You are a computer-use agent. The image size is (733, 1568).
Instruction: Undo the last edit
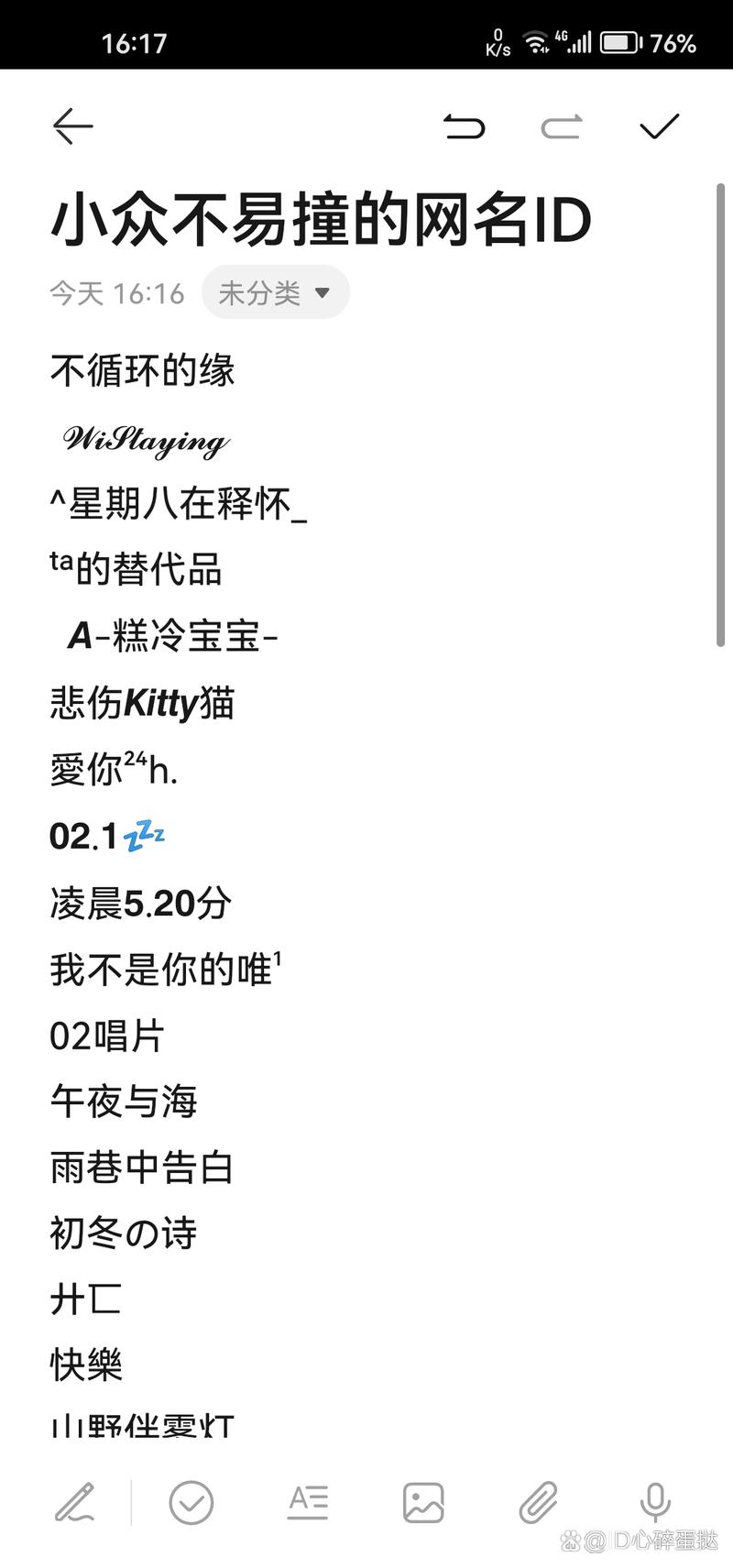(x=464, y=126)
